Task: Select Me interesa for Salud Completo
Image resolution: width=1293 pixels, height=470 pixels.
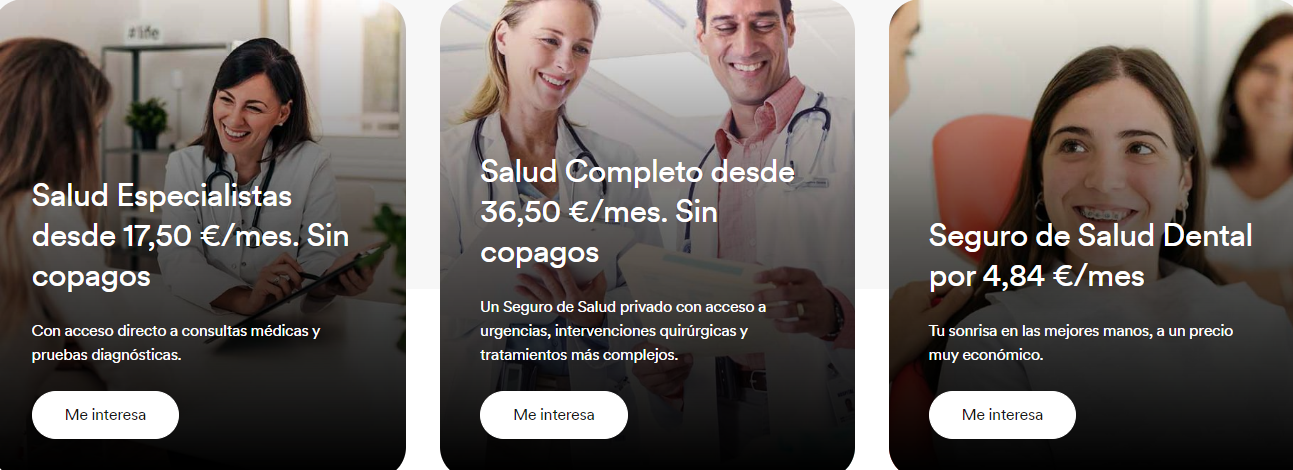Action: click(x=553, y=415)
